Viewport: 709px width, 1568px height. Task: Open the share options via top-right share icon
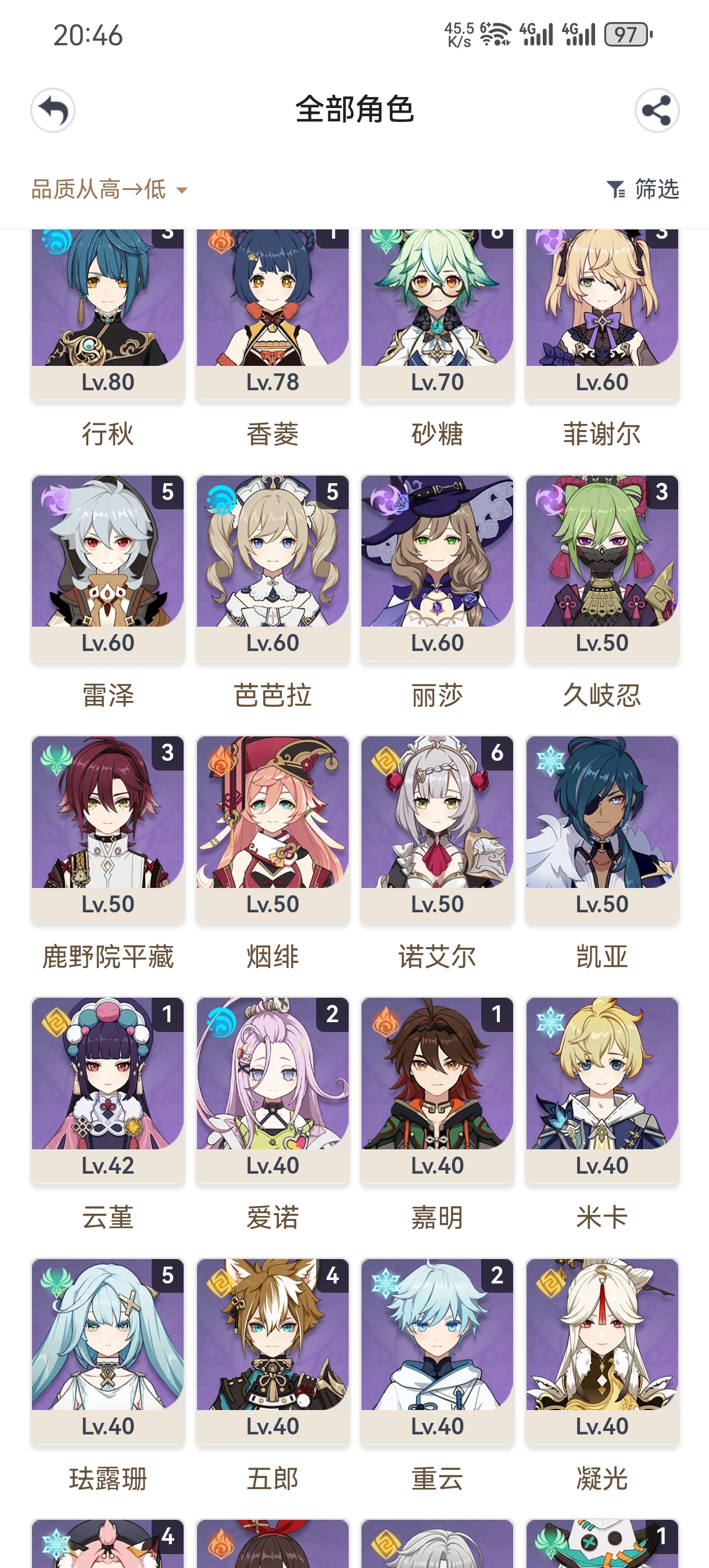(656, 110)
